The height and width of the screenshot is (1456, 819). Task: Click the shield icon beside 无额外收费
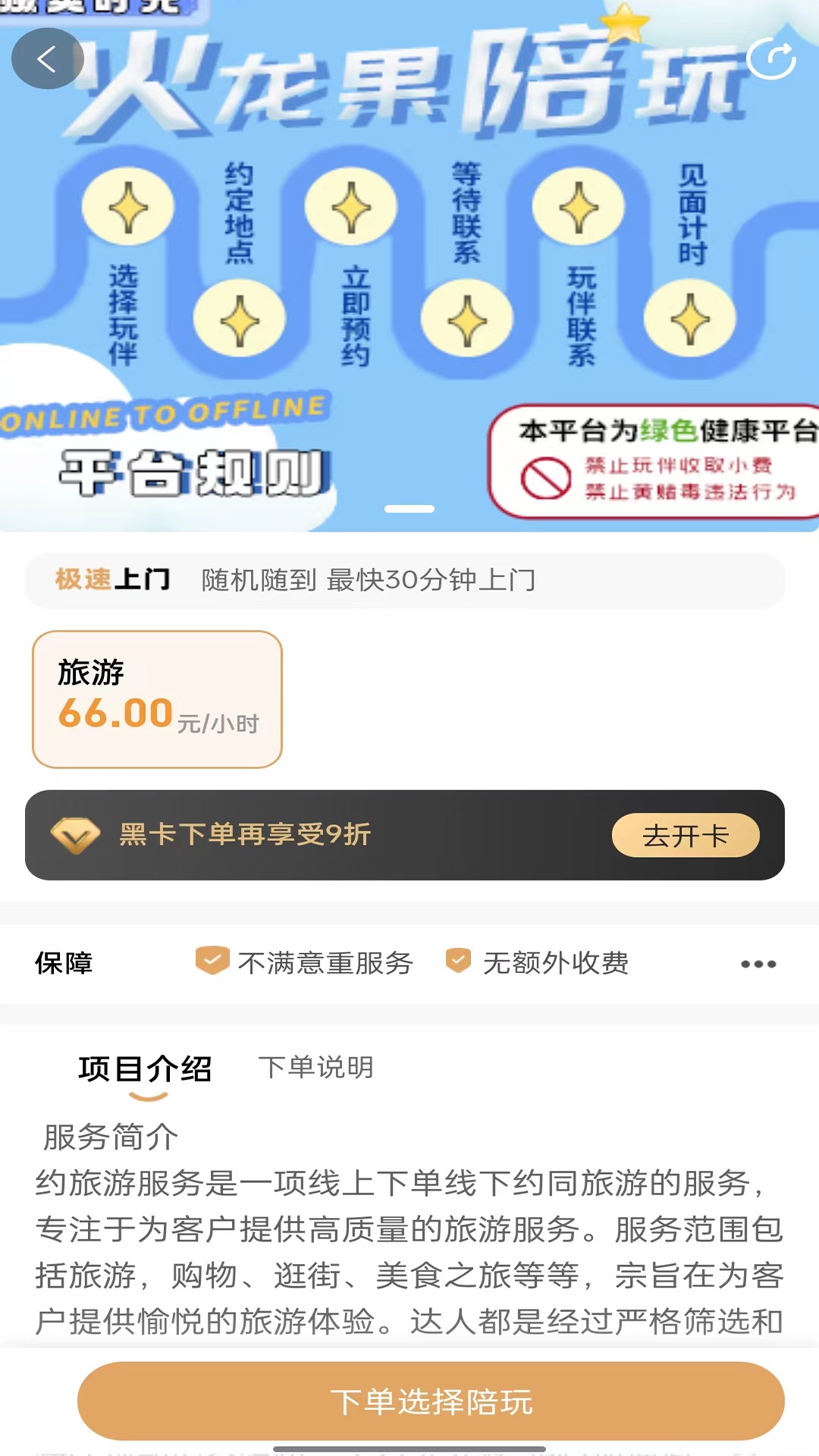(457, 962)
